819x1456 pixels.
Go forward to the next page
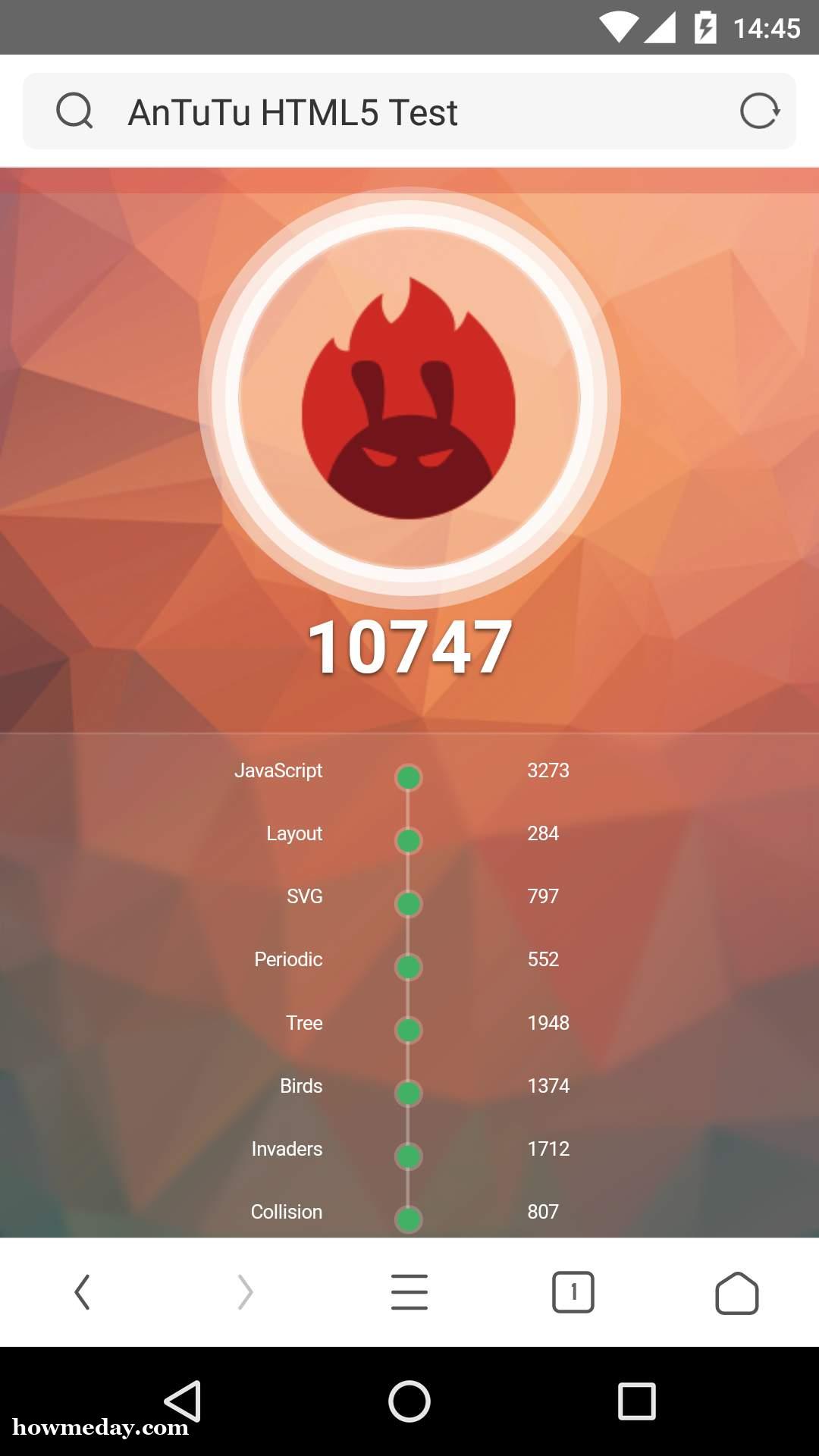(246, 1292)
